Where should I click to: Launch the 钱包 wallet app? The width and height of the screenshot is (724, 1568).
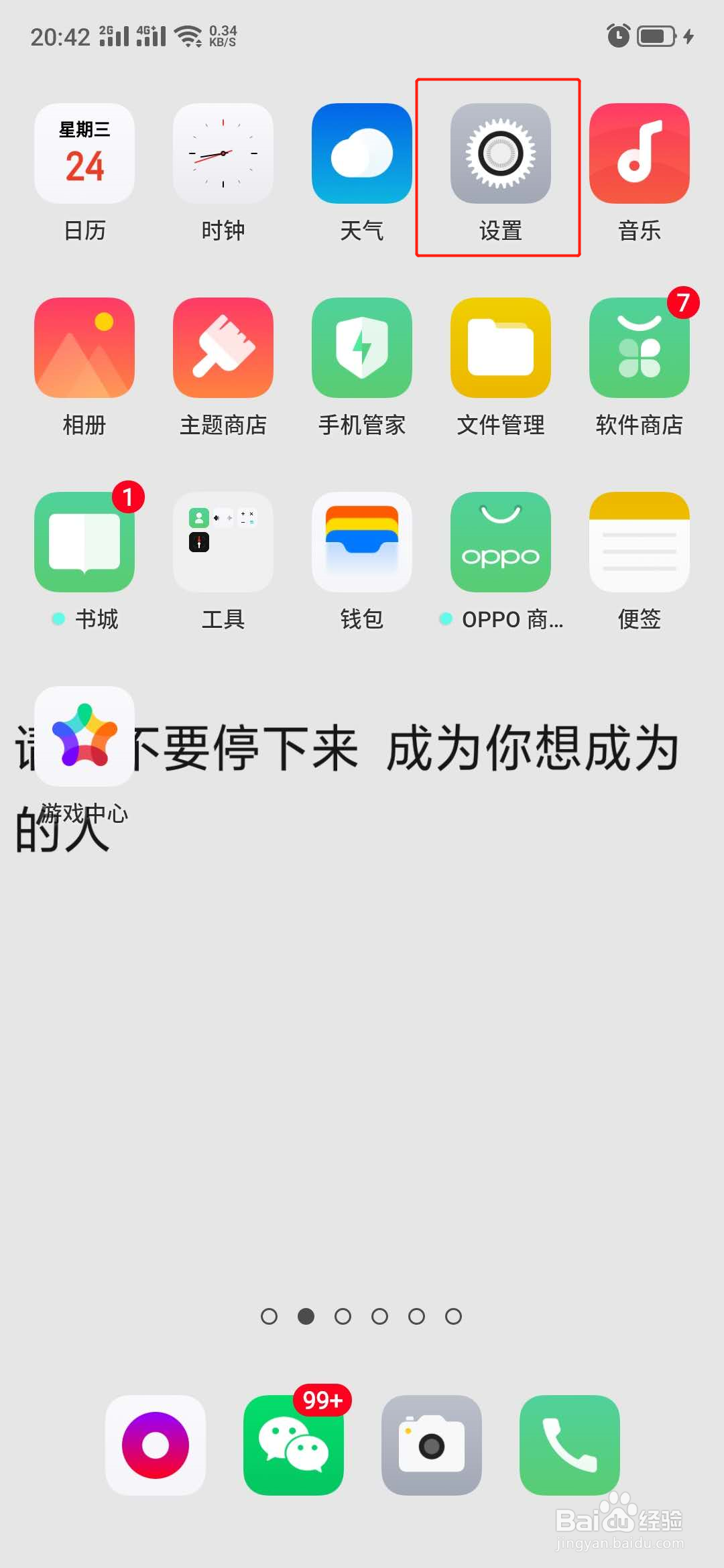tap(361, 543)
